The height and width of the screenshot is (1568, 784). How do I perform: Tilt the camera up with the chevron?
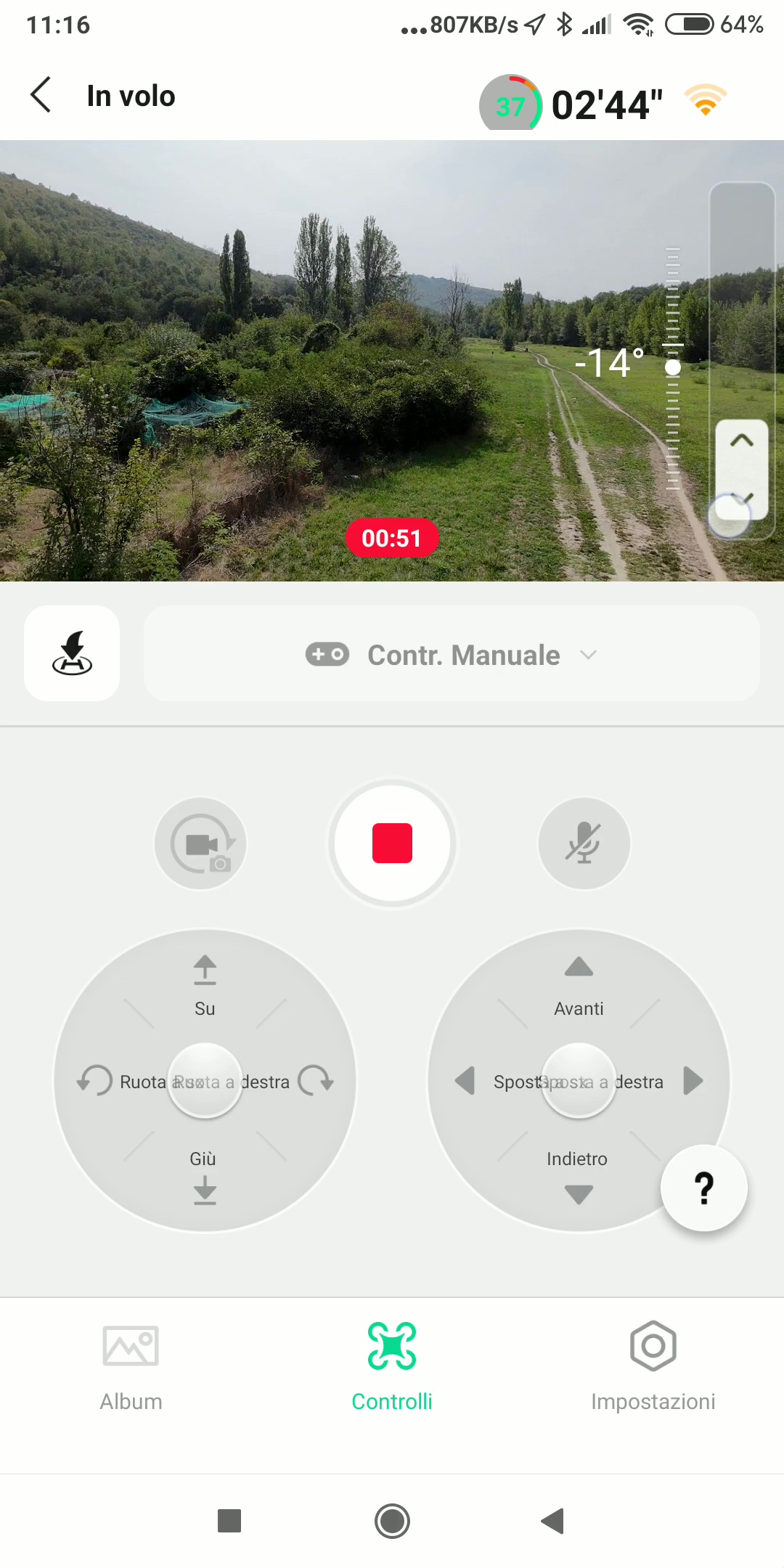point(741,441)
